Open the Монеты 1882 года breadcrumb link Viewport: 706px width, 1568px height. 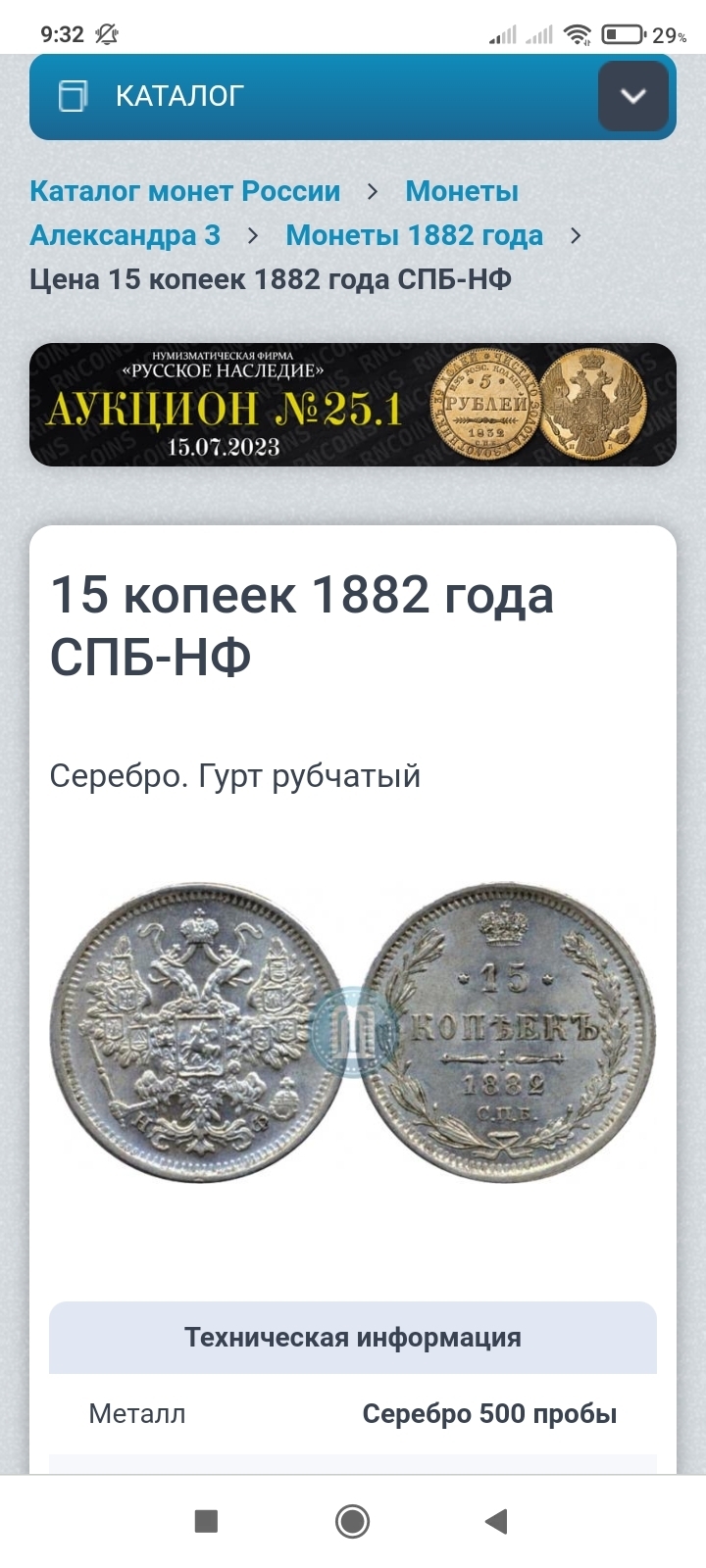pos(414,235)
